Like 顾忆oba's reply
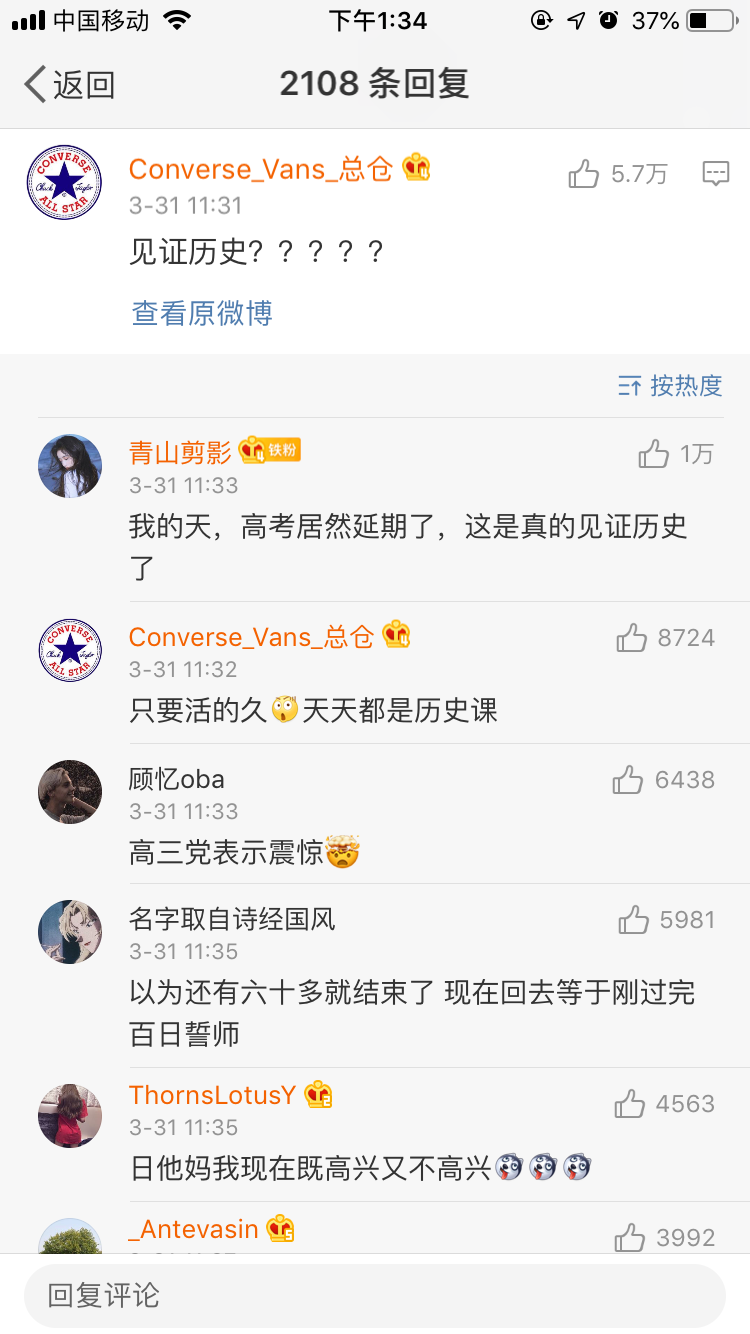The height and width of the screenshot is (1334, 750). 628,780
